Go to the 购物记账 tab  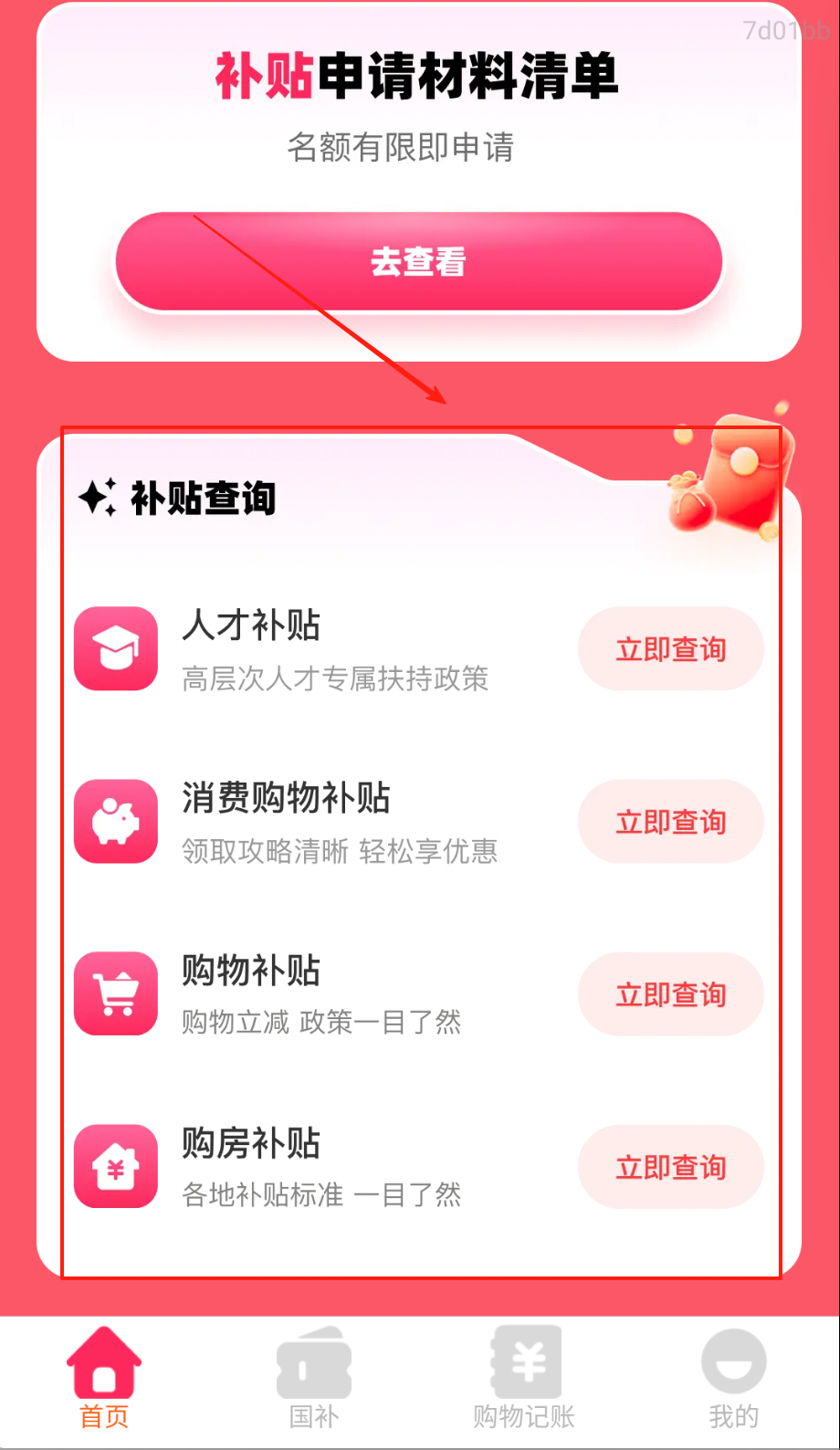(524, 1379)
